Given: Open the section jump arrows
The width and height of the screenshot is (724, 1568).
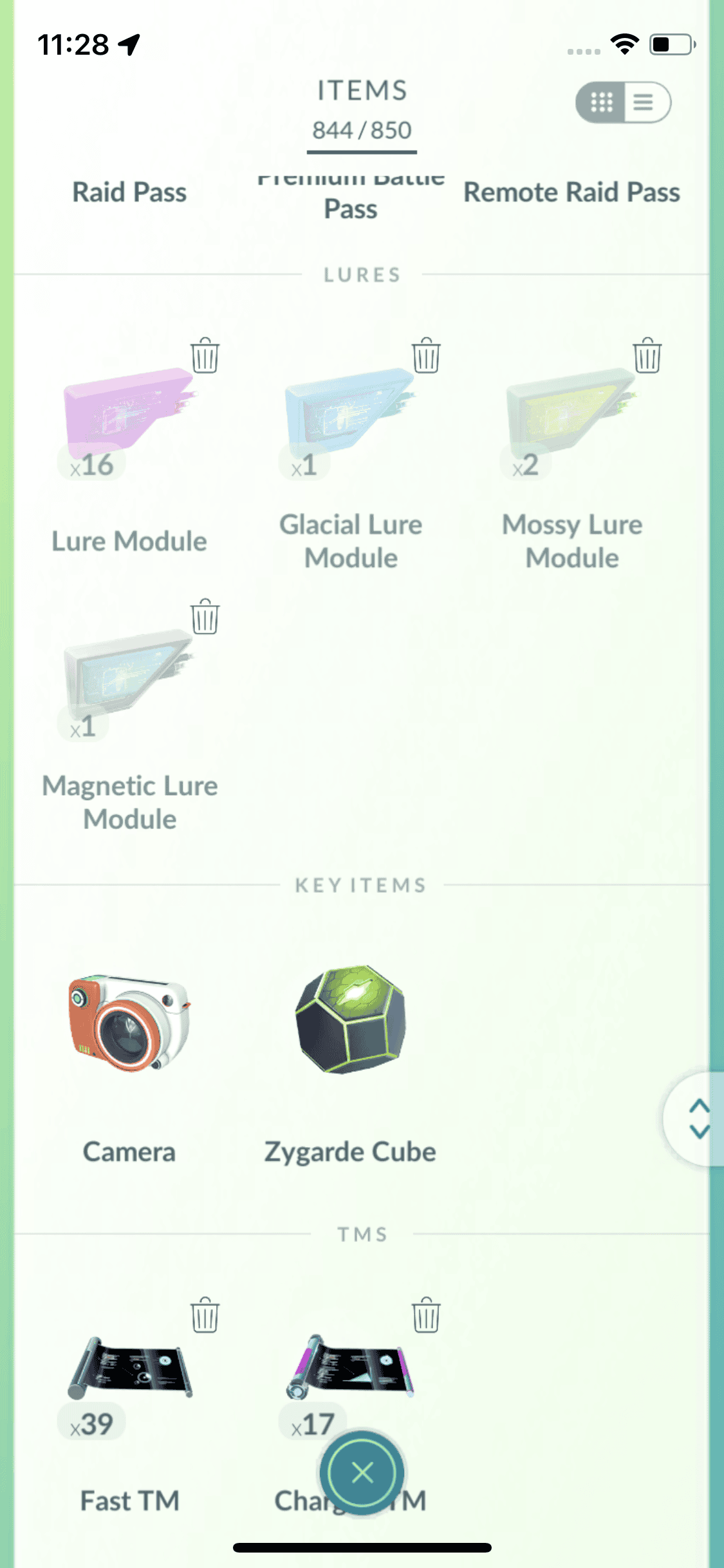Looking at the screenshot, I should (x=698, y=1119).
